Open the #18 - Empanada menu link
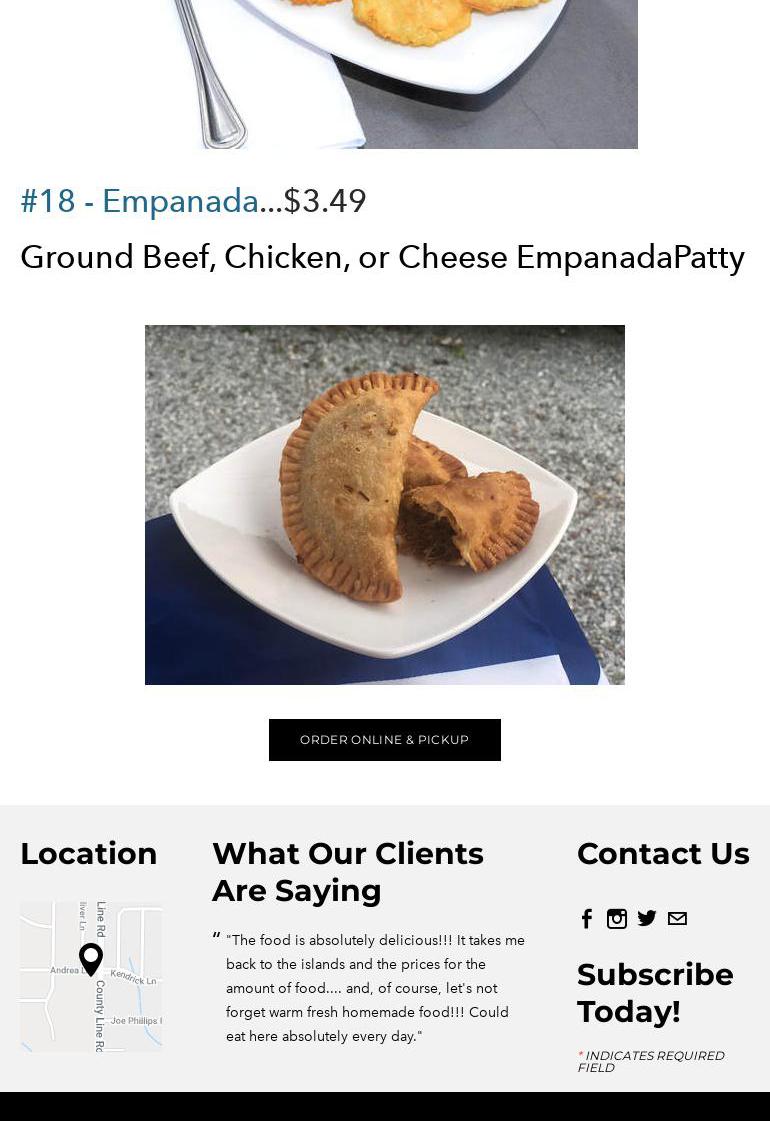 pos(140,201)
